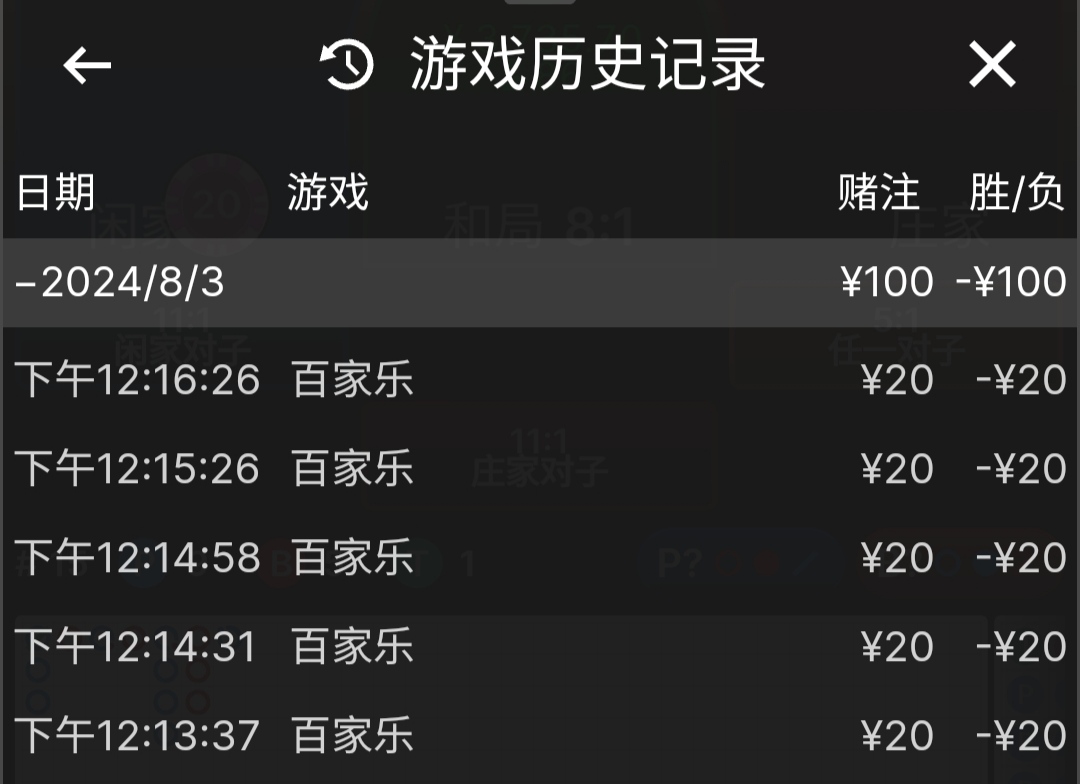
Task: Open the 12:16:26 baccarat record
Action: point(540,381)
